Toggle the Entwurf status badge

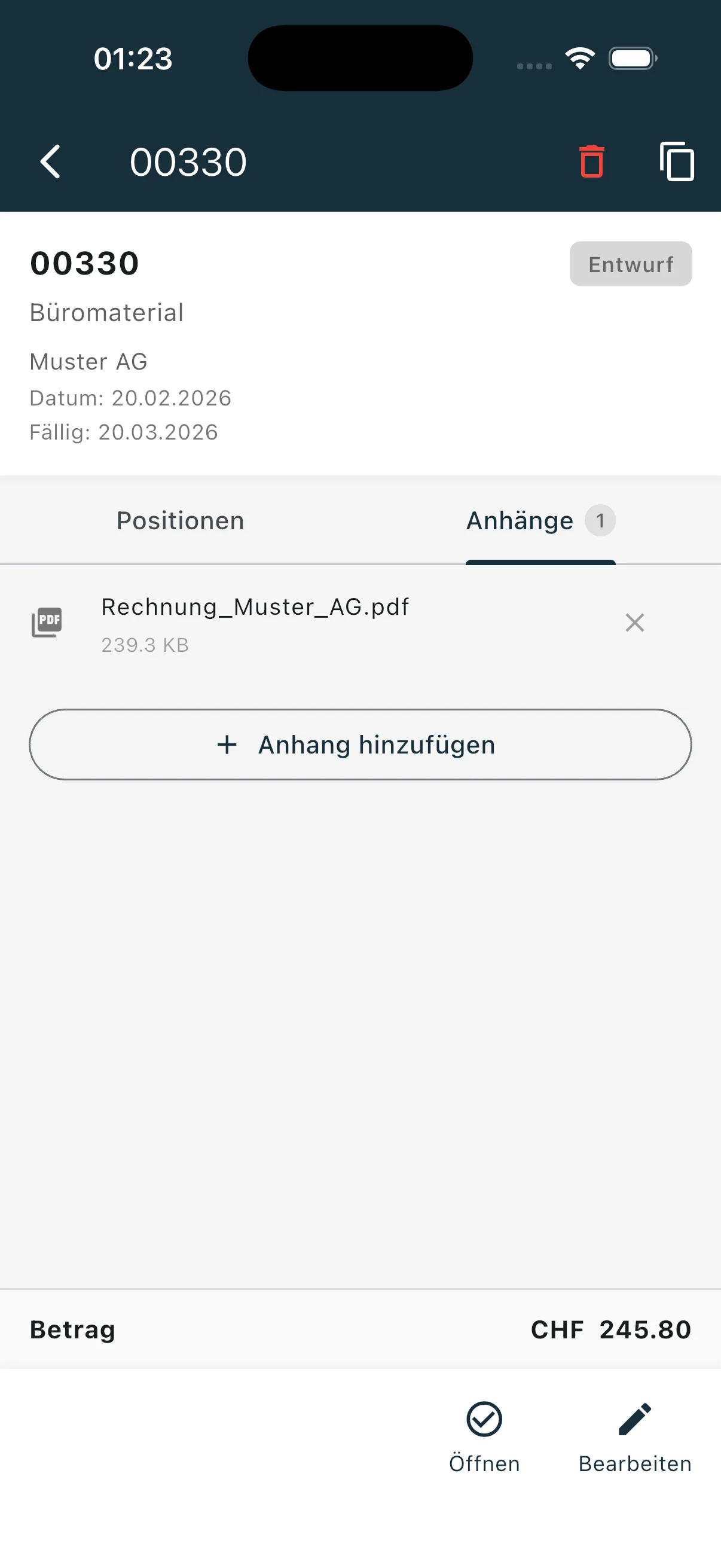(630, 264)
